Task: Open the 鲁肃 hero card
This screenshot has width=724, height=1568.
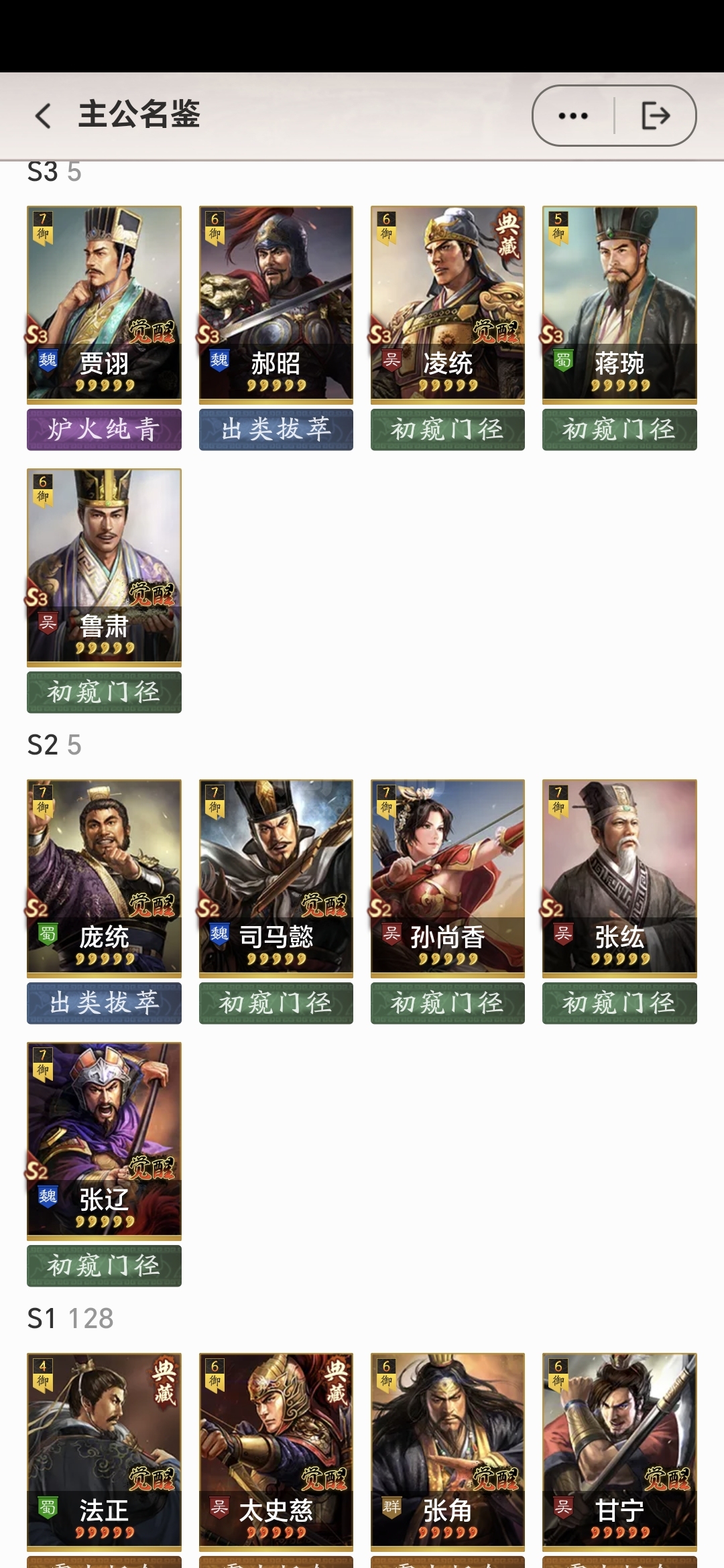Action: pyautogui.click(x=104, y=566)
